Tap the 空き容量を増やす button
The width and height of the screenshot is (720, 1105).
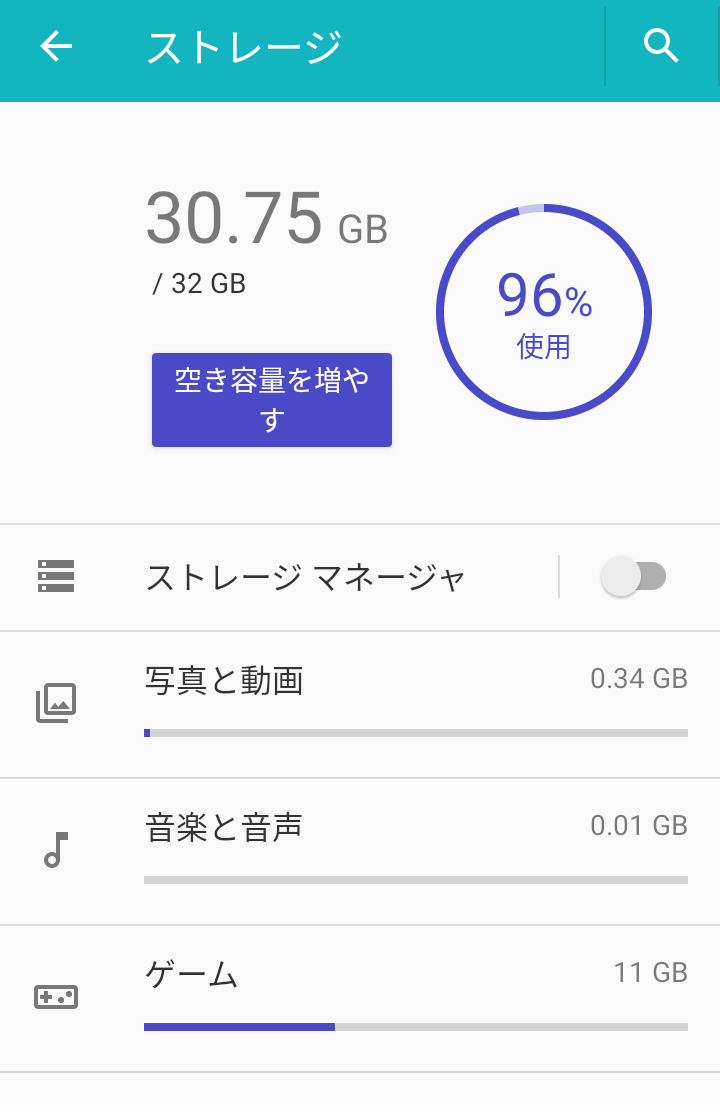[x=271, y=399]
